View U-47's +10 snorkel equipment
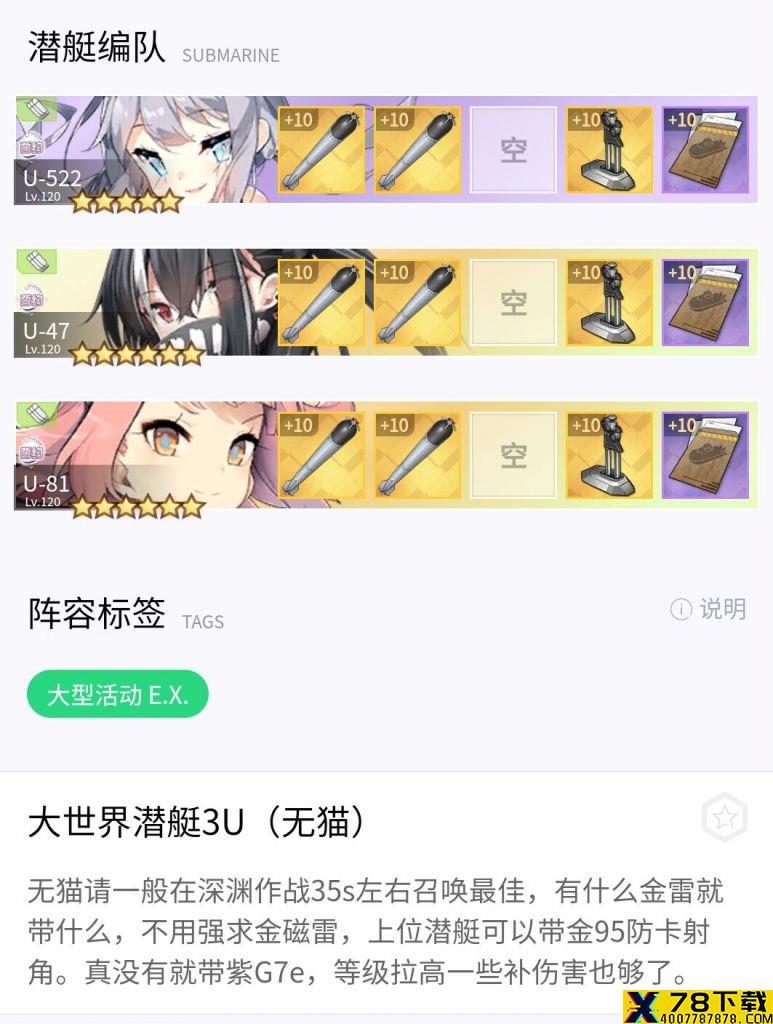 609,303
